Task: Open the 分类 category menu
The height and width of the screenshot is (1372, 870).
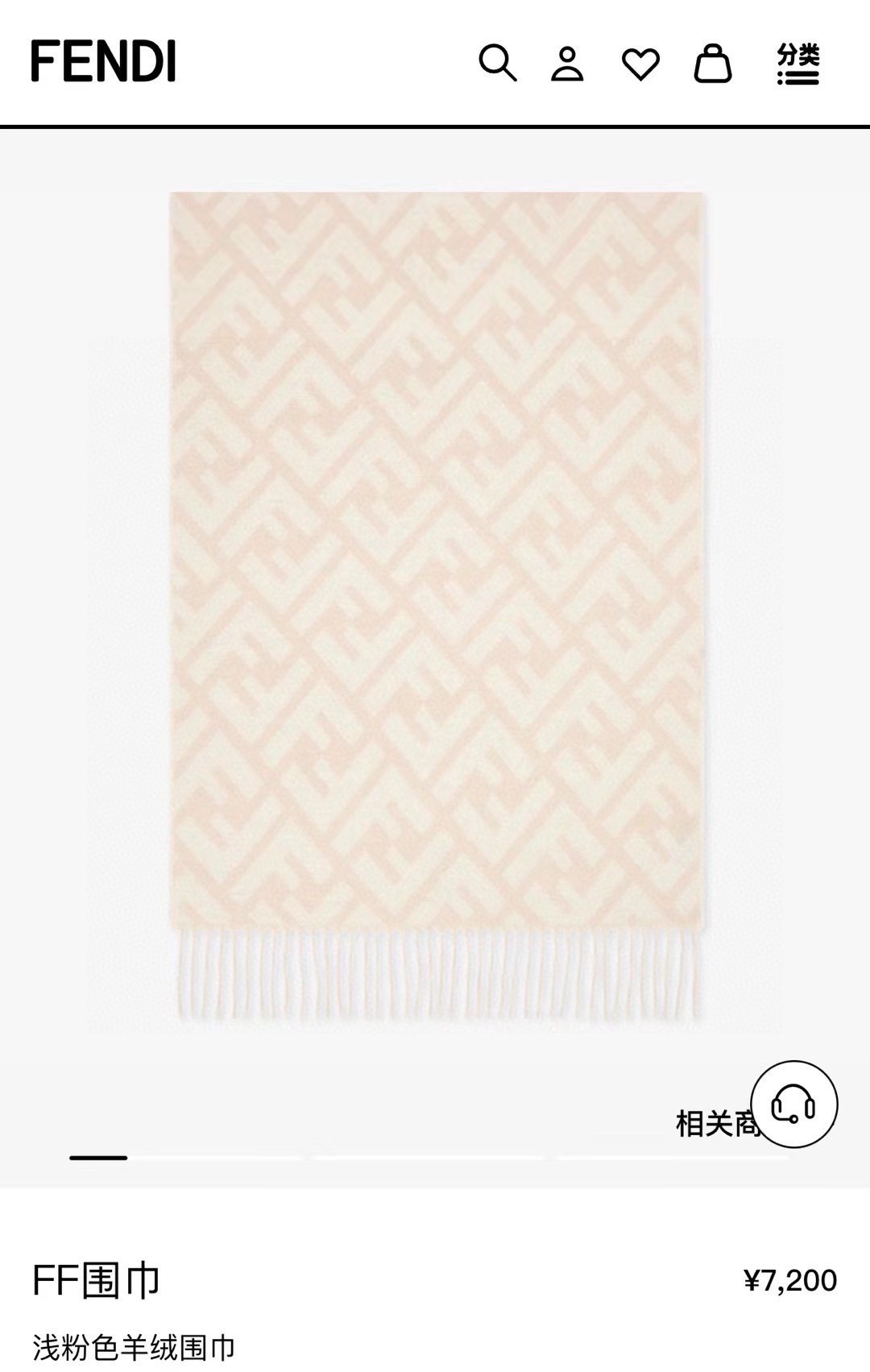Action: [x=797, y=64]
